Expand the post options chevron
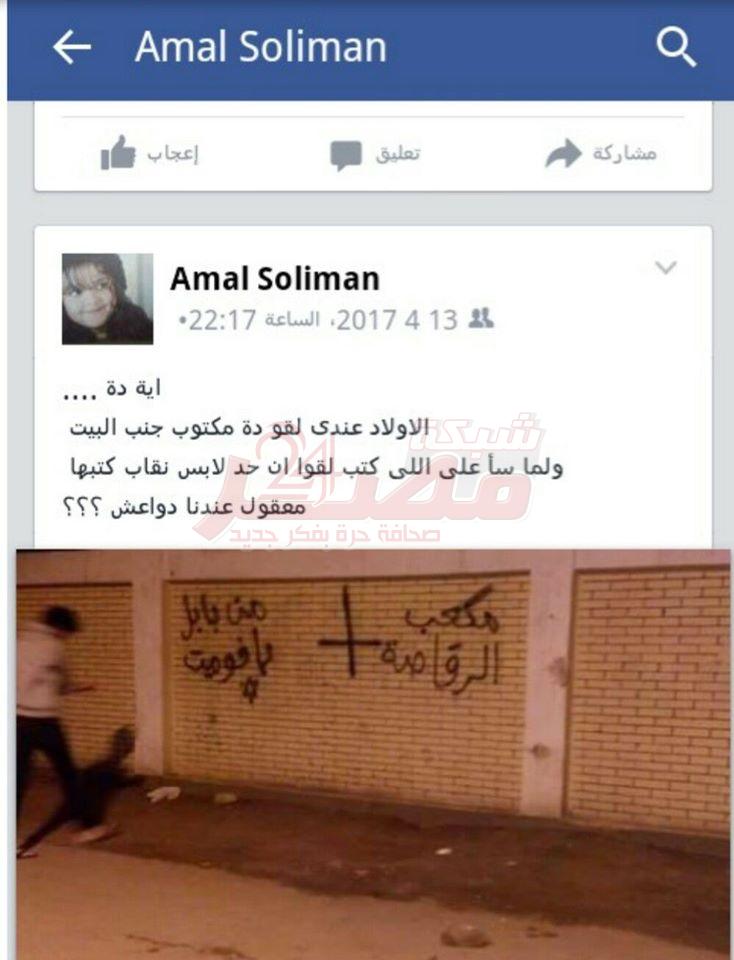The image size is (734, 960). (x=665, y=267)
